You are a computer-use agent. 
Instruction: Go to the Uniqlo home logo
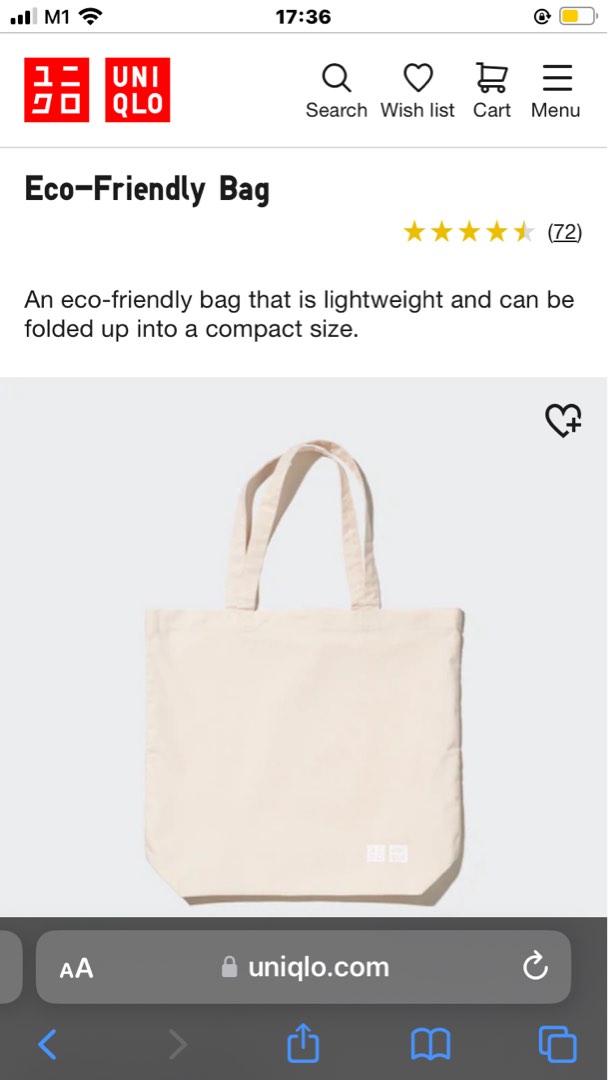click(97, 90)
